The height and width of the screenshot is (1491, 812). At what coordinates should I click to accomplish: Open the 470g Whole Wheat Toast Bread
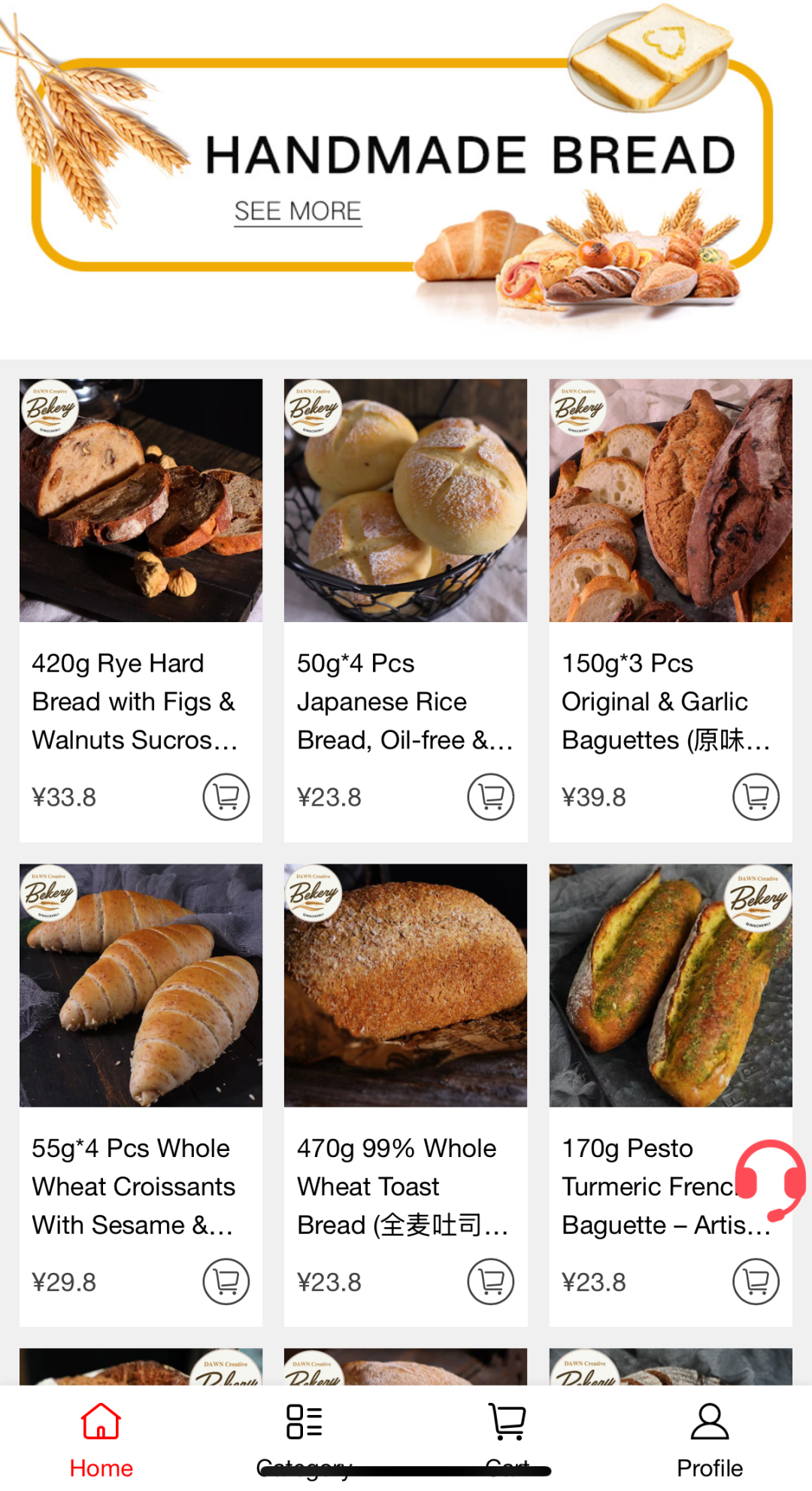(405, 985)
